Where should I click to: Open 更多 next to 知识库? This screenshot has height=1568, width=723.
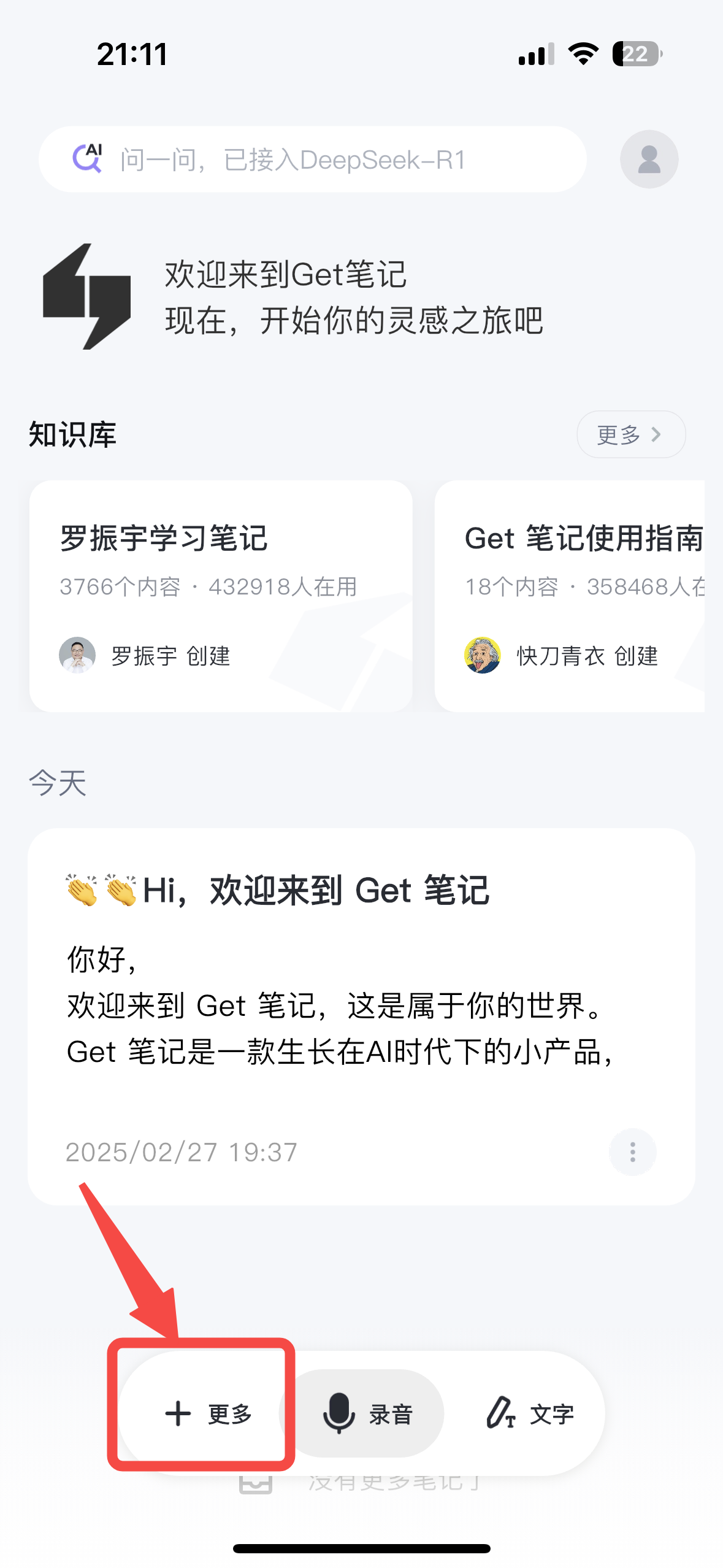click(x=630, y=434)
